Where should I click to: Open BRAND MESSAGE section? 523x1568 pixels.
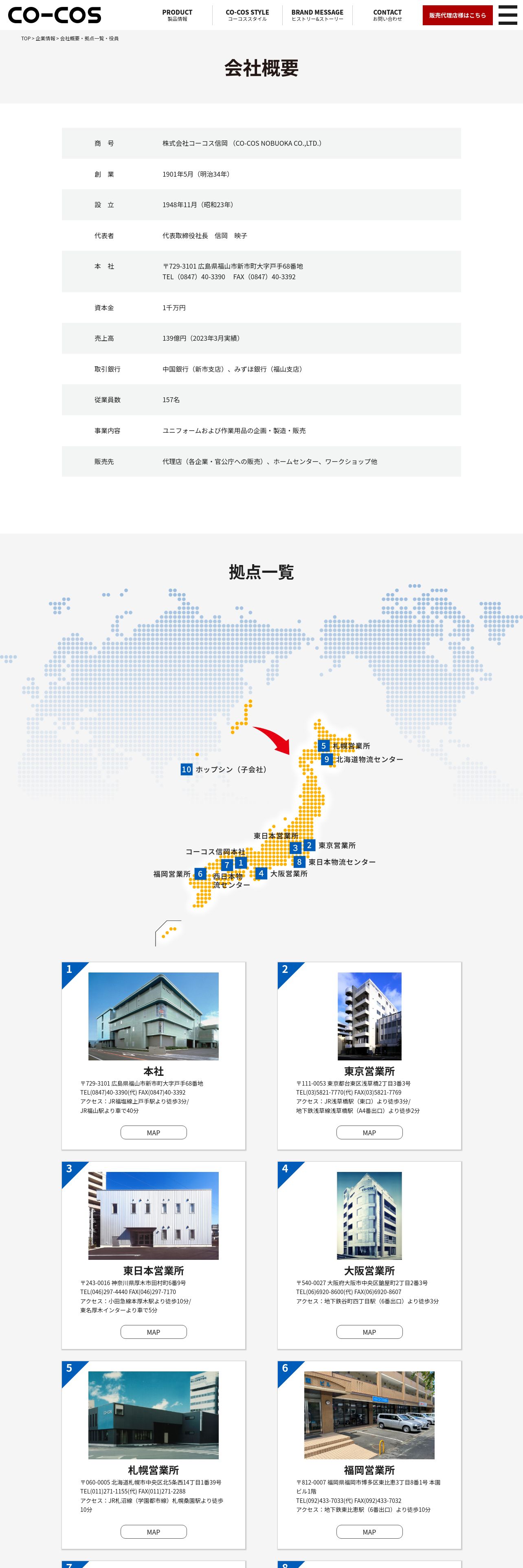point(316,15)
